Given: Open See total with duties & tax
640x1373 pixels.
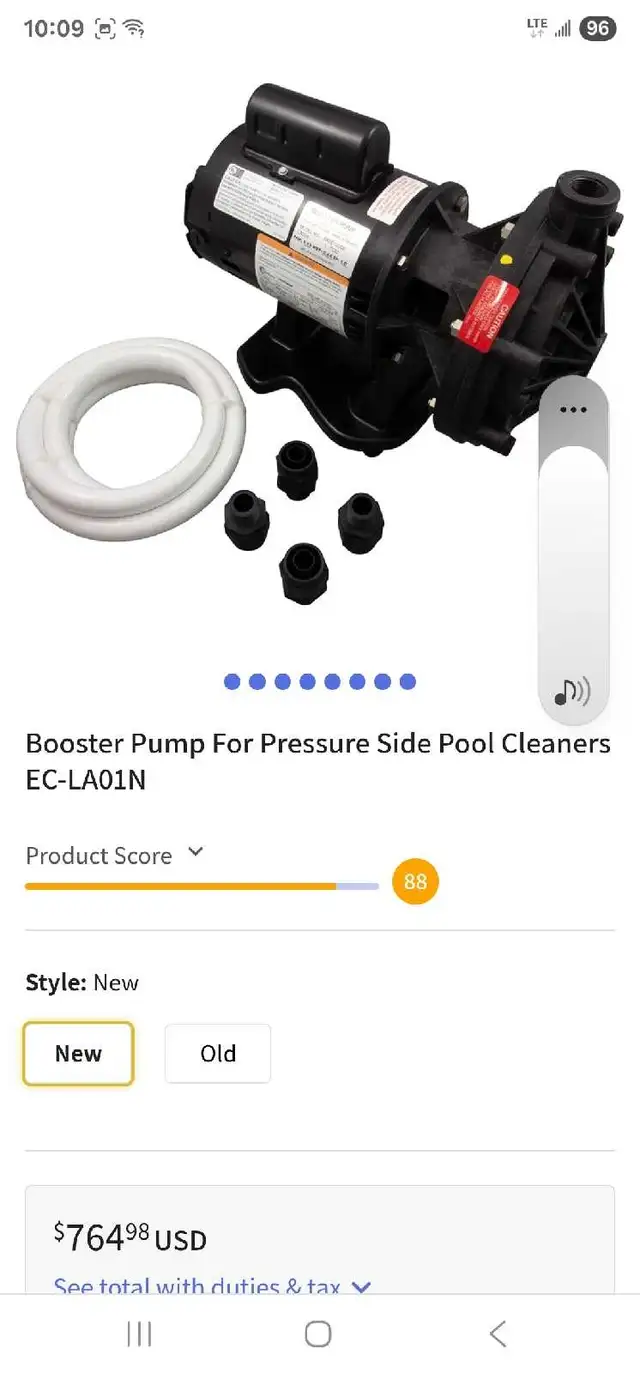Looking at the screenshot, I should click(x=212, y=1285).
